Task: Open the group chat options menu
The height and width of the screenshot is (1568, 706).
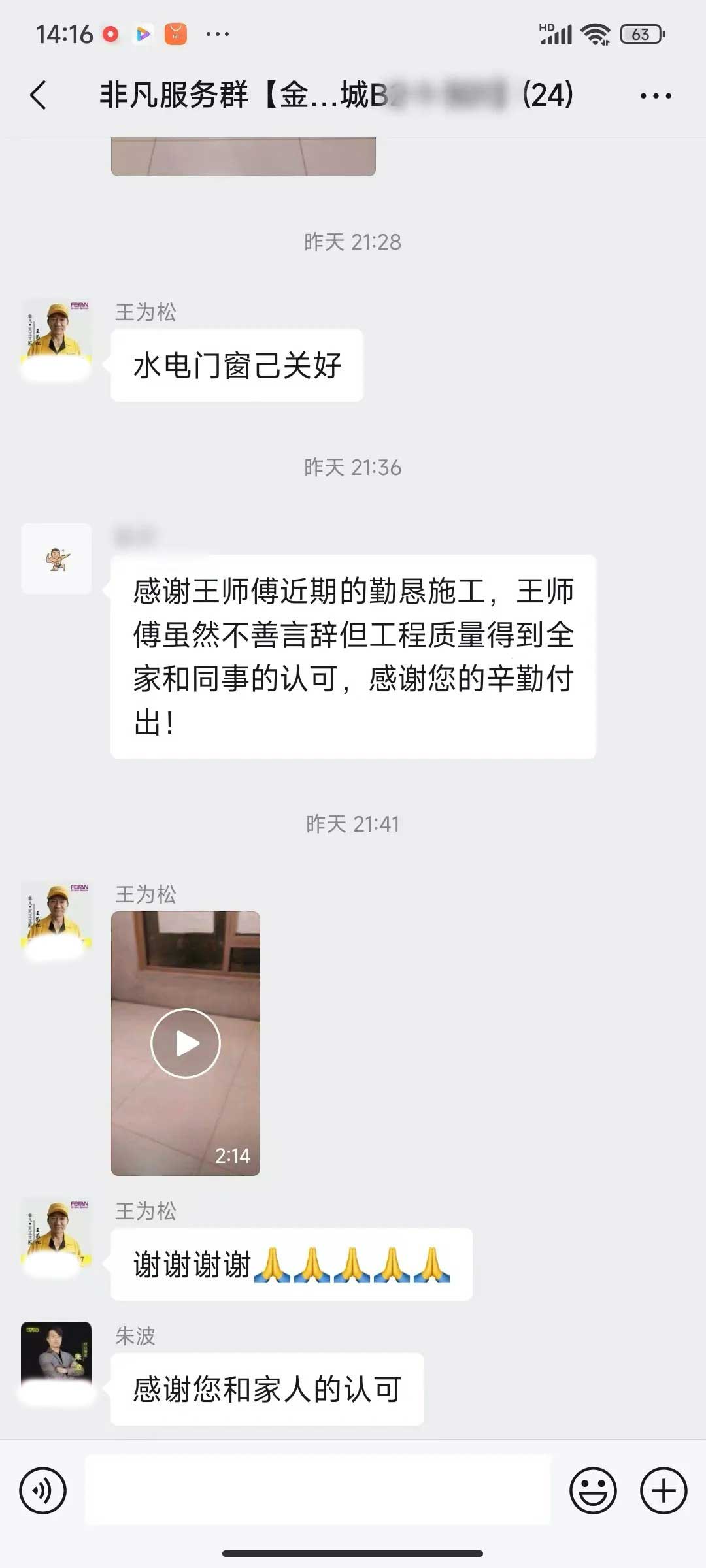Action: click(655, 95)
